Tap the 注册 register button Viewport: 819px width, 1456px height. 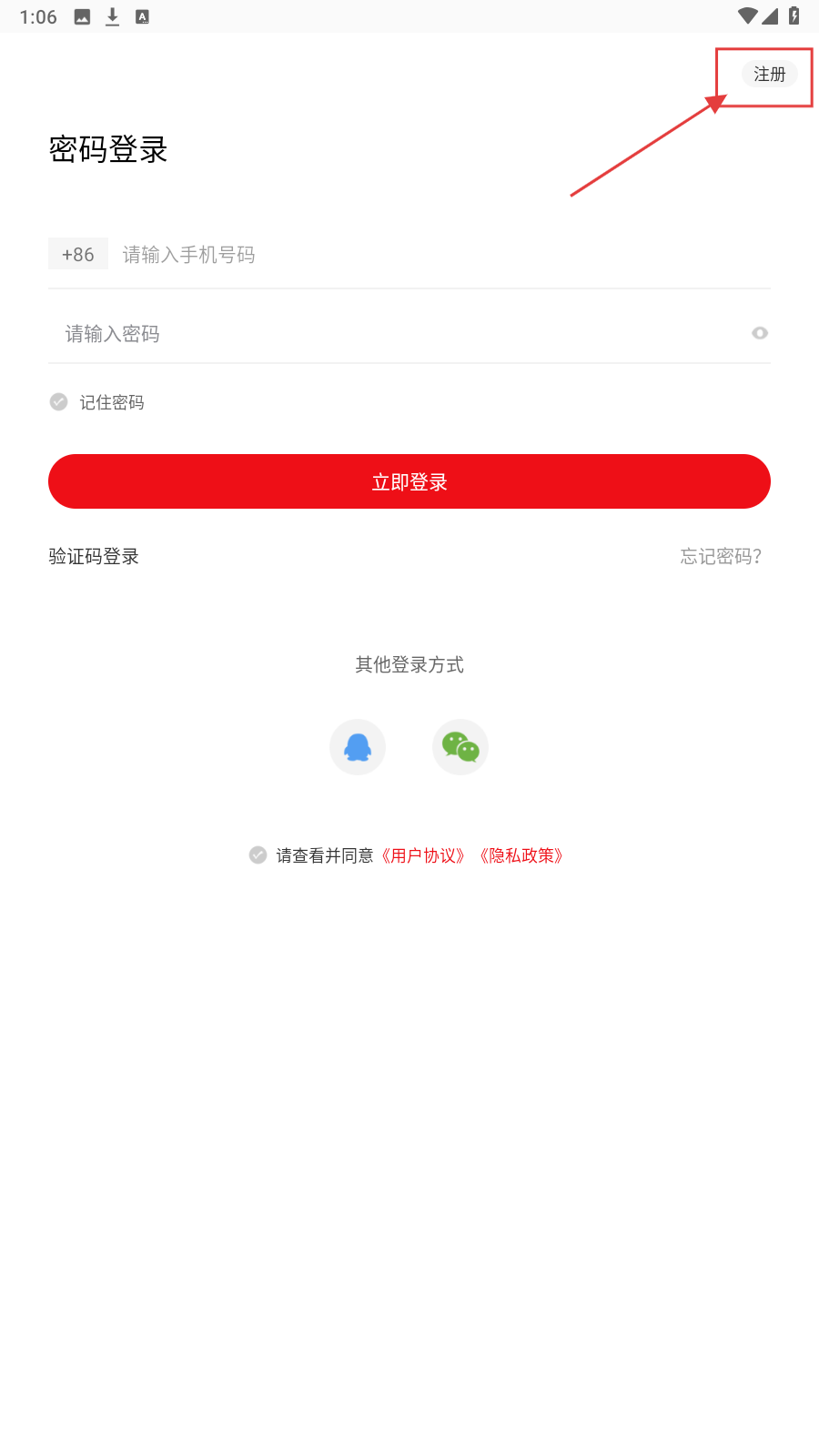tap(769, 75)
